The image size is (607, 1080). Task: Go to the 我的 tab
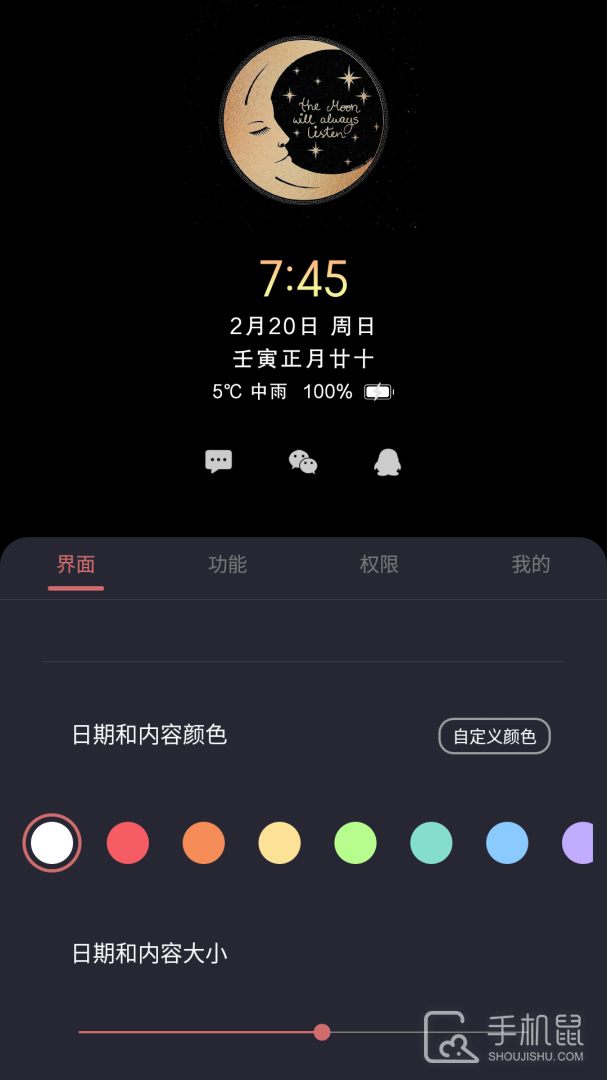click(x=530, y=565)
